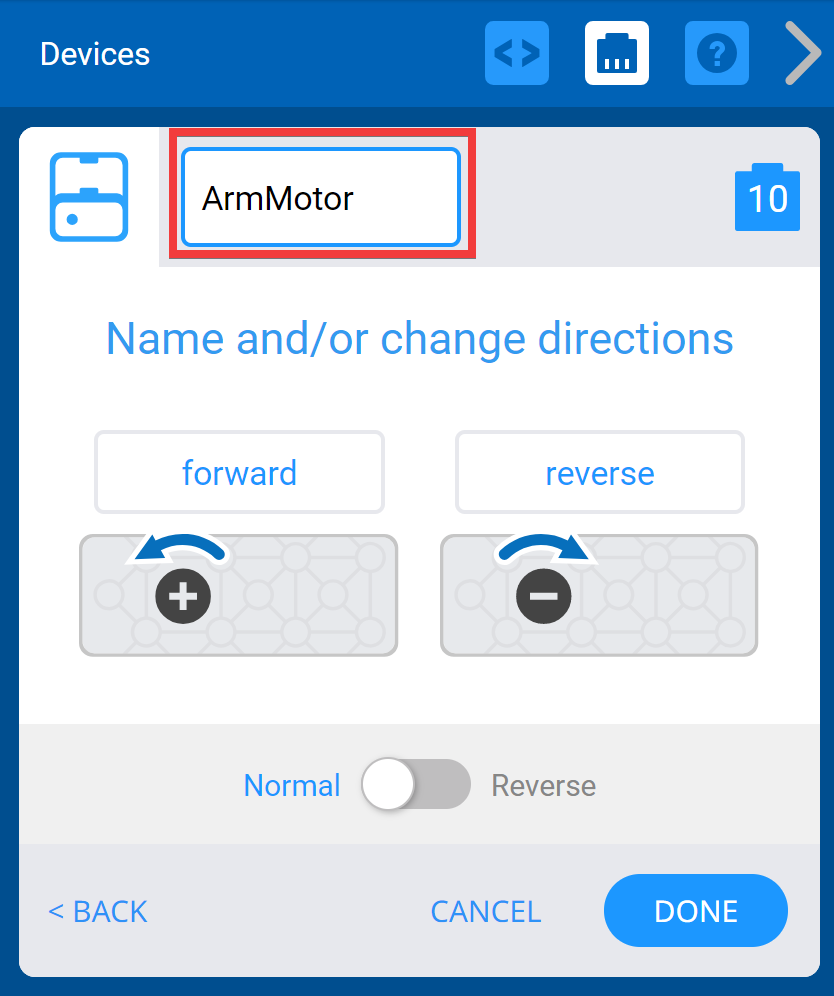Edit the ArmMotor name field
The image size is (834, 996).
click(x=320, y=198)
